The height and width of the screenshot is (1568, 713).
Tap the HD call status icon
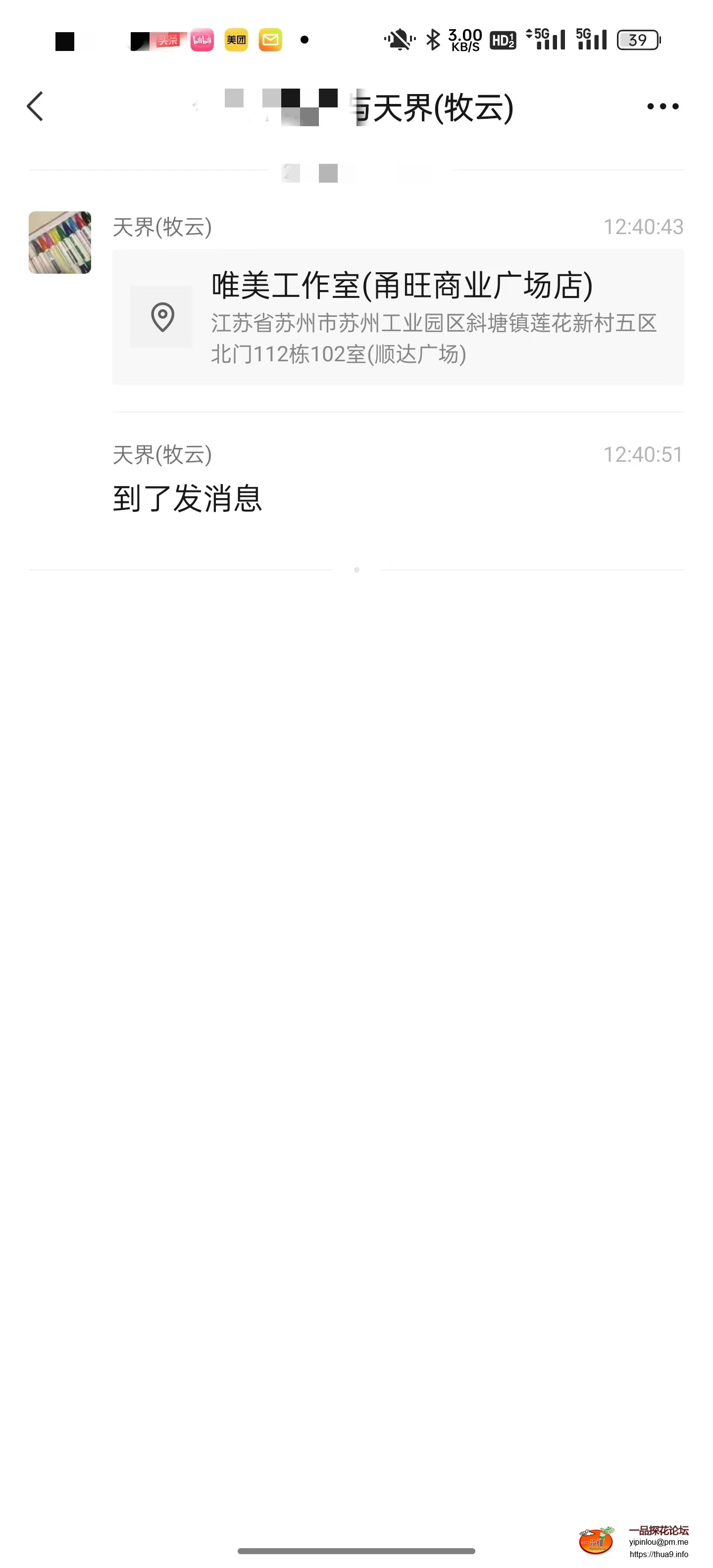click(x=504, y=39)
